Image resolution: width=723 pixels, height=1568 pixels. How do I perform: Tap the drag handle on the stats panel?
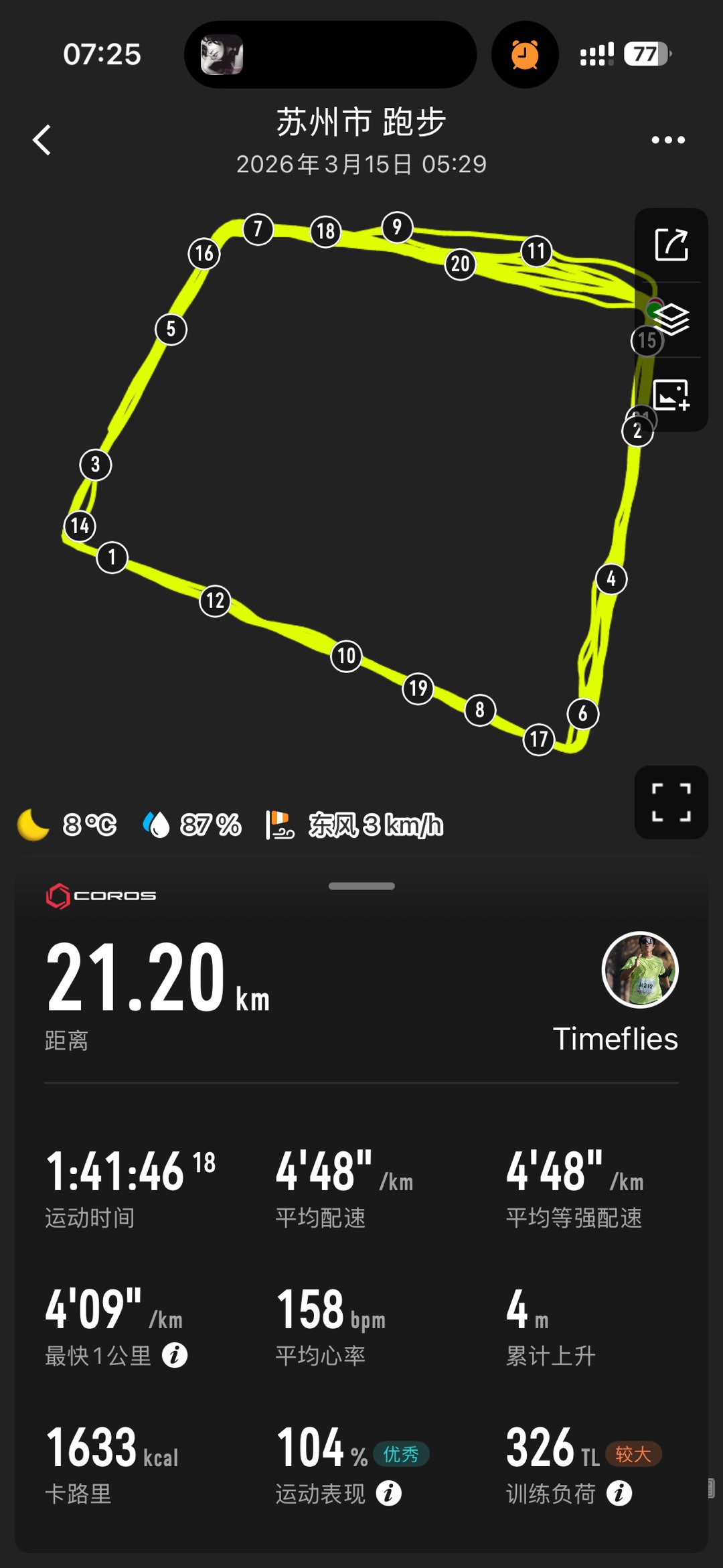pyautogui.click(x=361, y=886)
